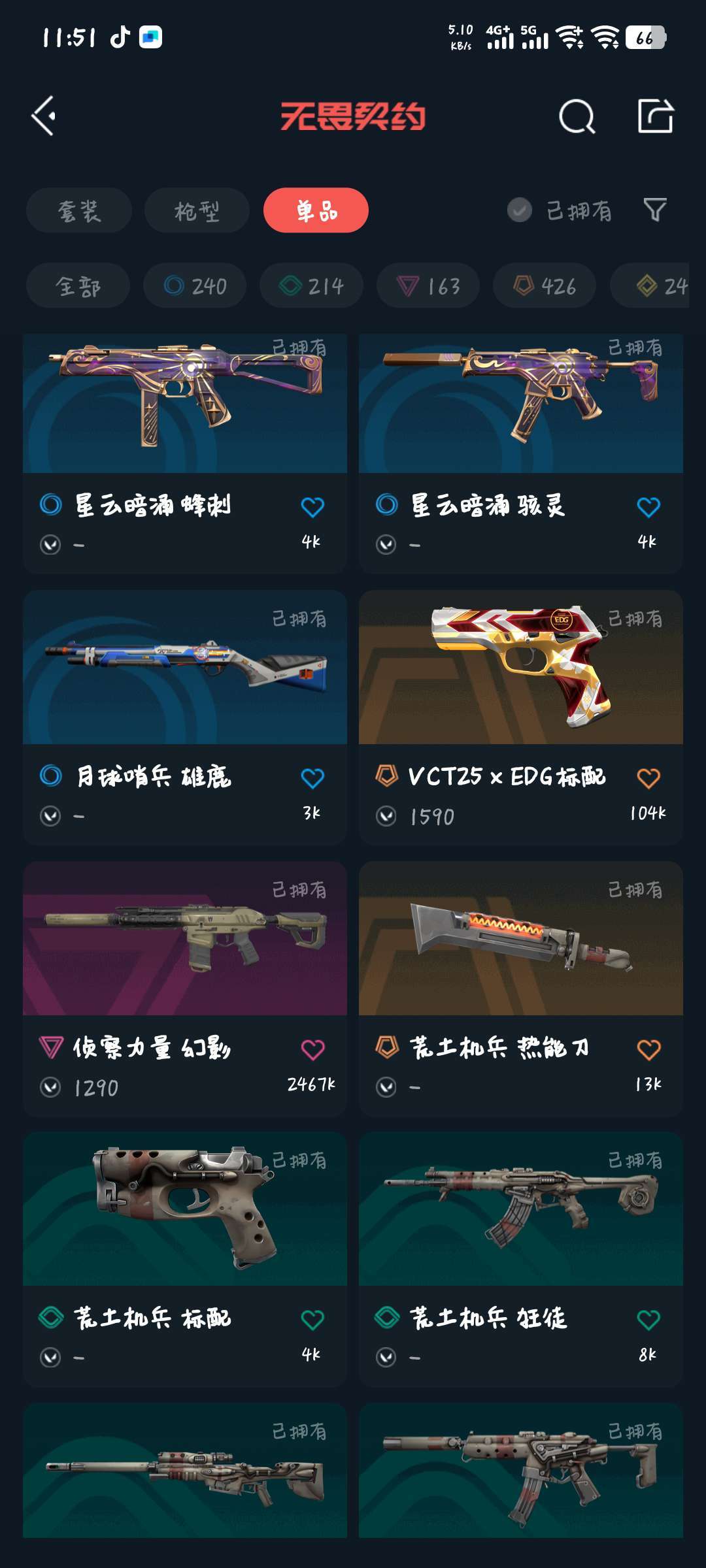Screen dimensions: 706x1568
Task: Filter by the green 214 tier chip
Action: pos(311,286)
